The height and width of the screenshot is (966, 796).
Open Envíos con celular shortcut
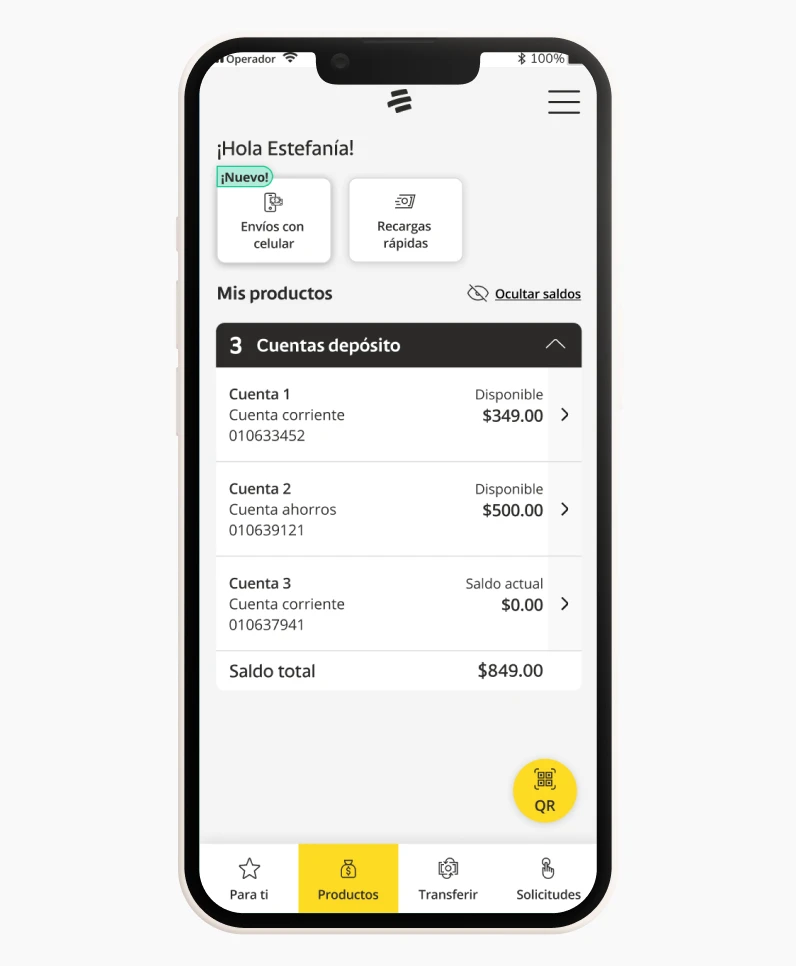(273, 221)
